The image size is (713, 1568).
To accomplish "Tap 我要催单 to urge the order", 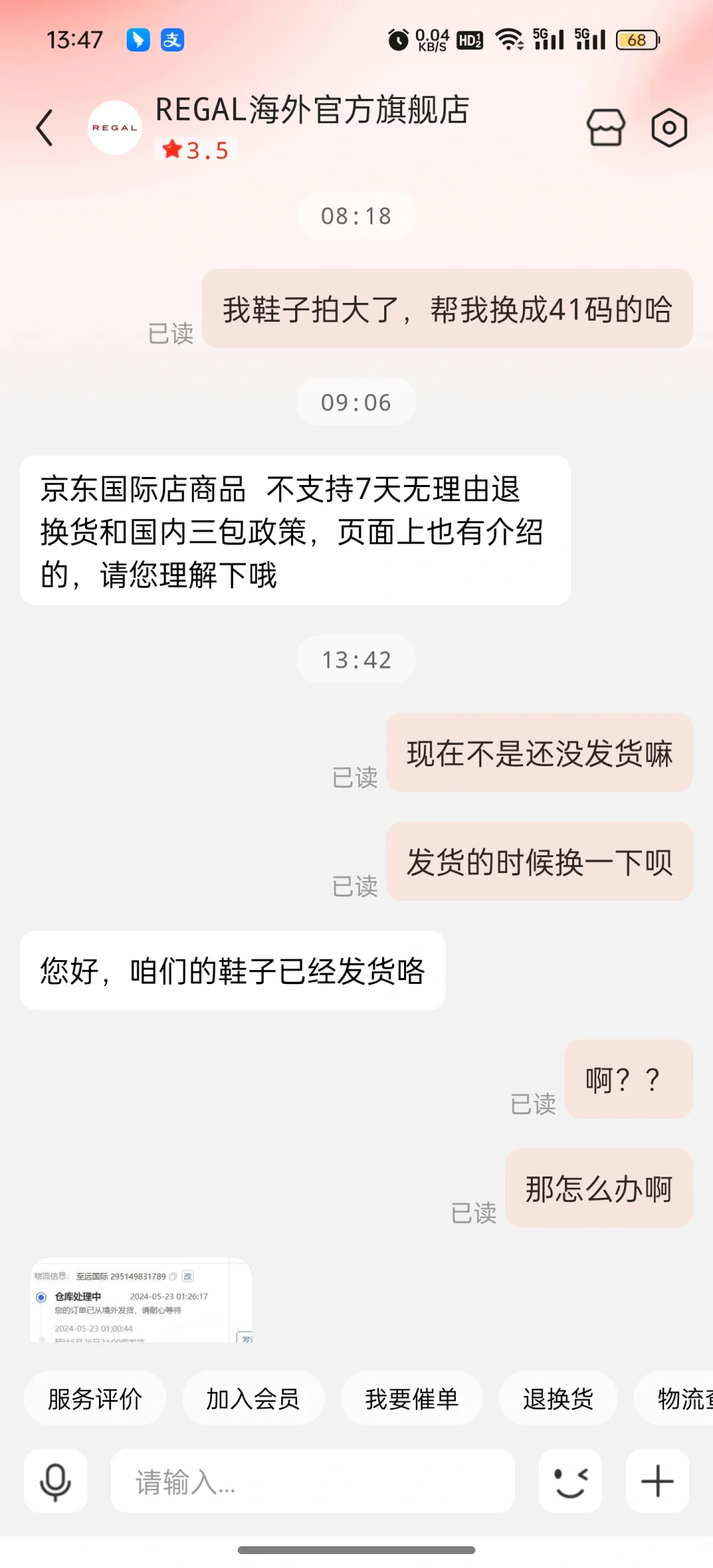I will click(411, 1398).
